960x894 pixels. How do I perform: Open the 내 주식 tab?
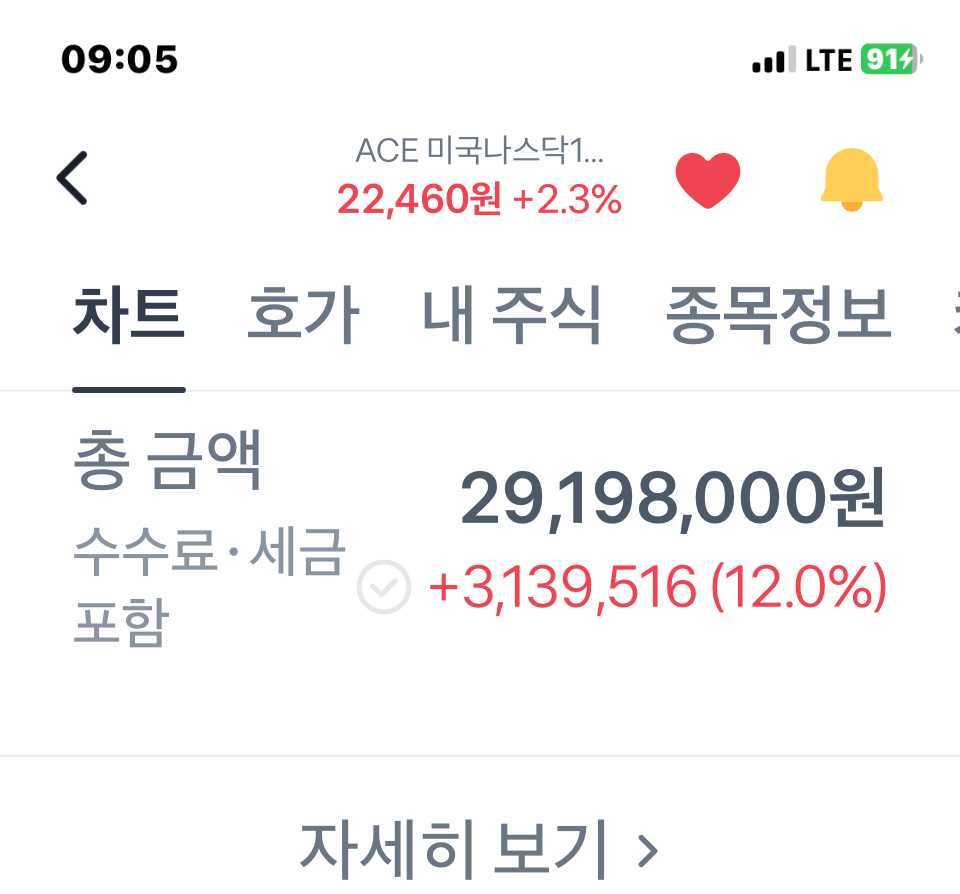pyautogui.click(x=512, y=315)
